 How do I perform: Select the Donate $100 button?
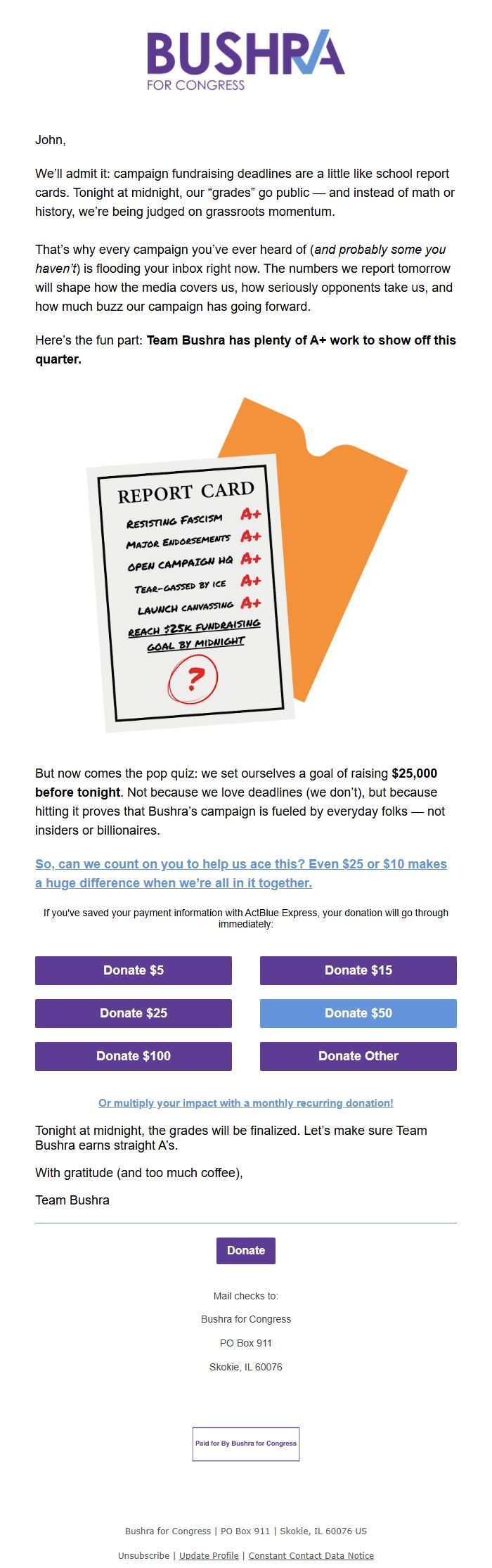(x=134, y=1056)
